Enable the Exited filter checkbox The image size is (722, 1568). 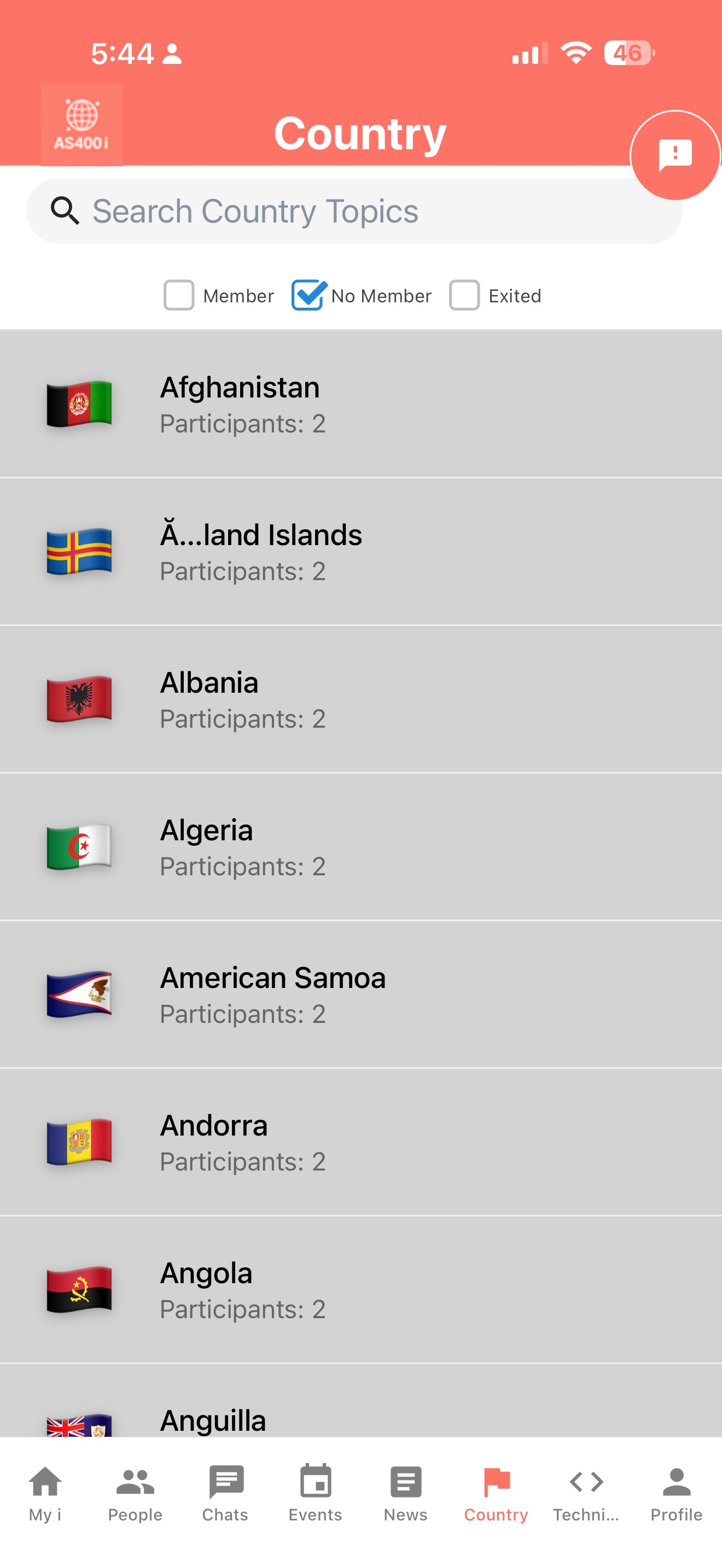click(464, 296)
